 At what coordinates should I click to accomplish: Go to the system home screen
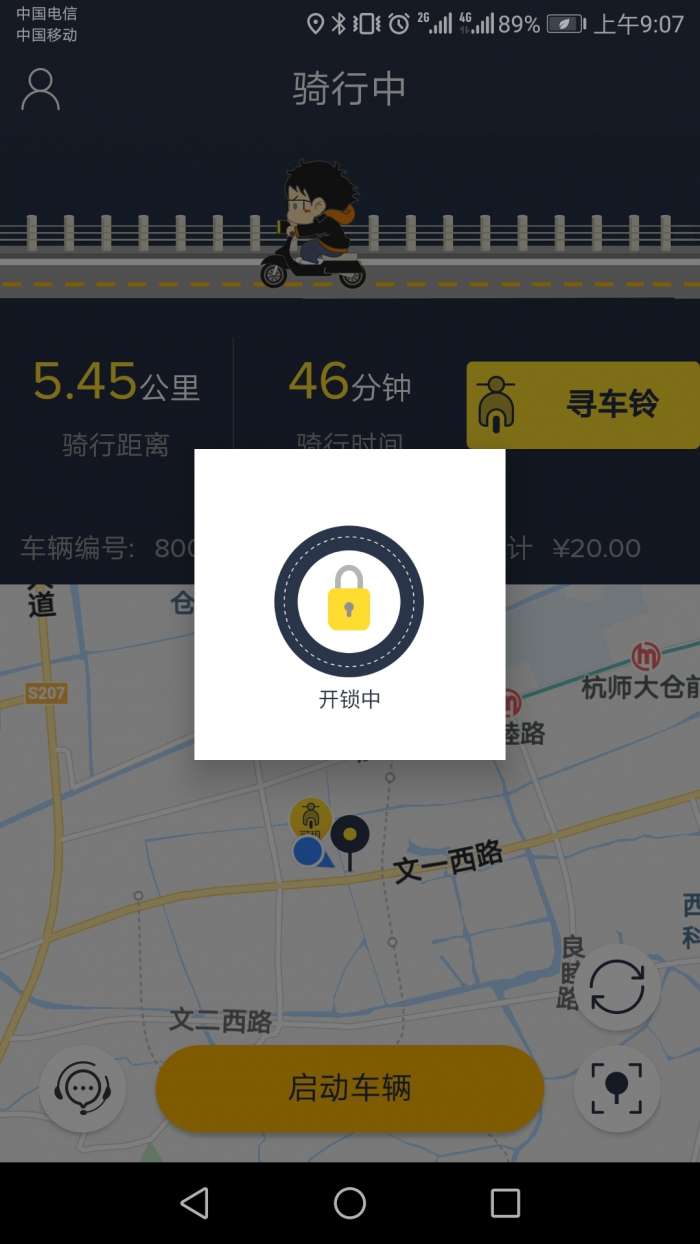click(349, 1202)
